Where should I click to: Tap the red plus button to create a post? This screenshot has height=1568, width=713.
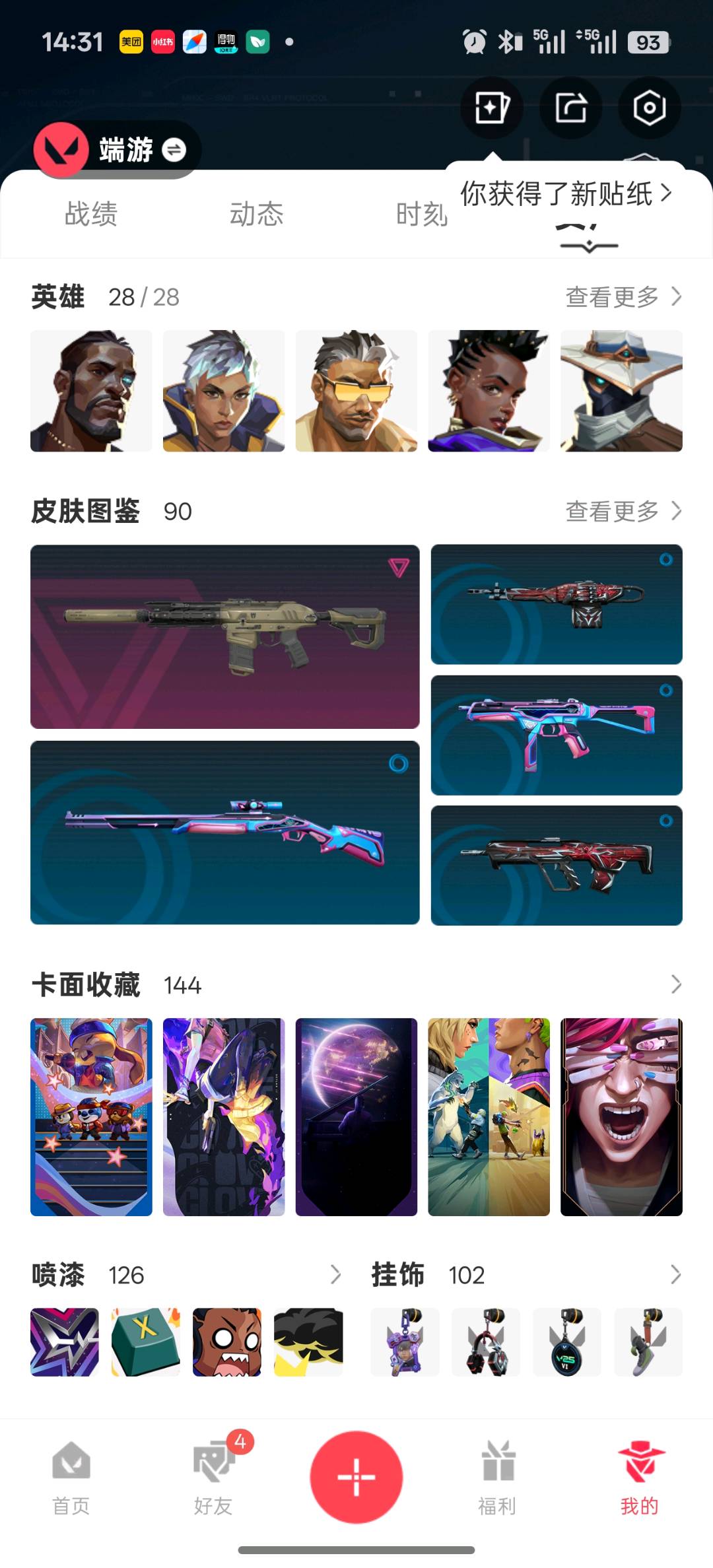coord(356,1477)
